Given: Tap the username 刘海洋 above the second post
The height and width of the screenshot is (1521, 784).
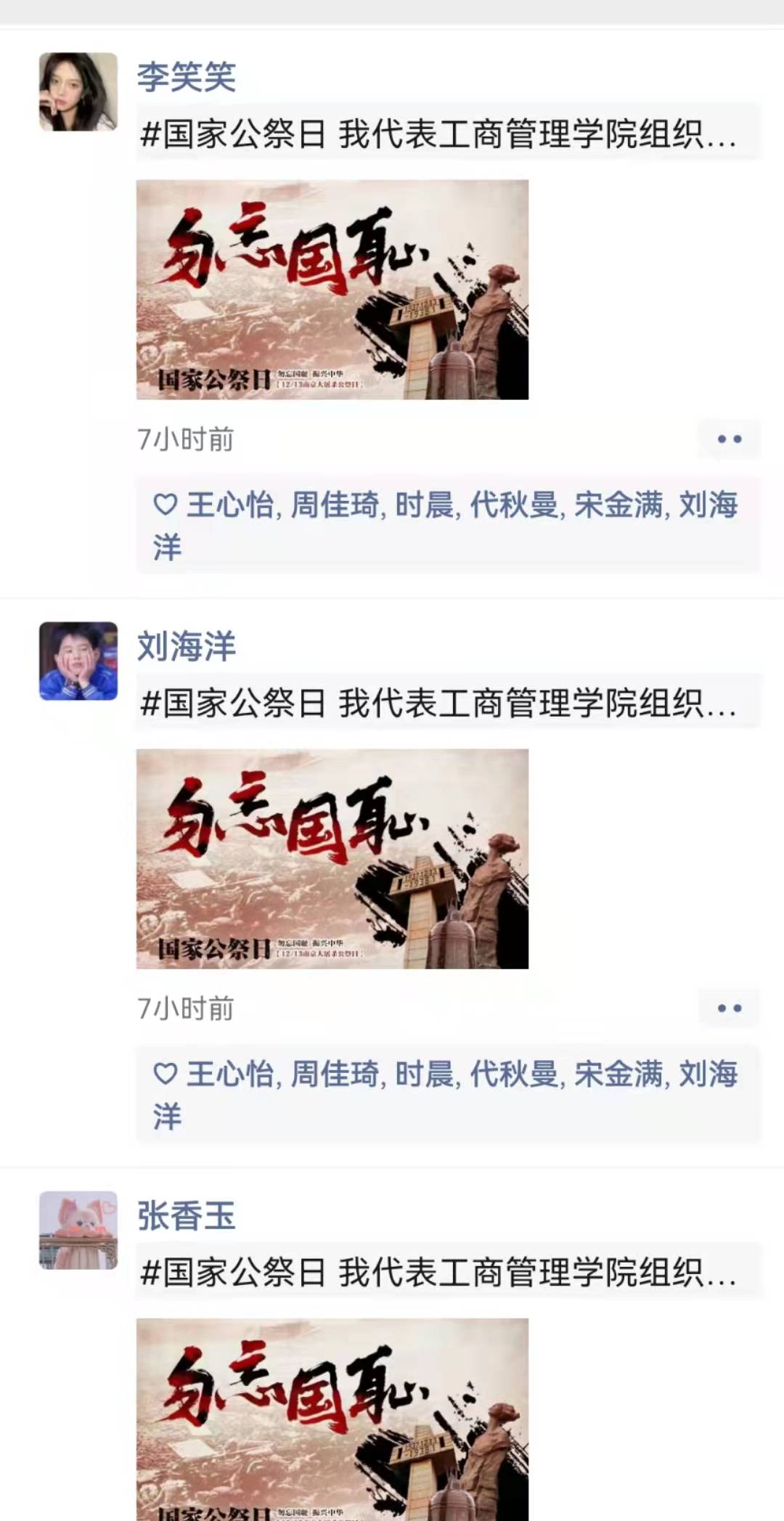Looking at the screenshot, I should click(x=187, y=646).
